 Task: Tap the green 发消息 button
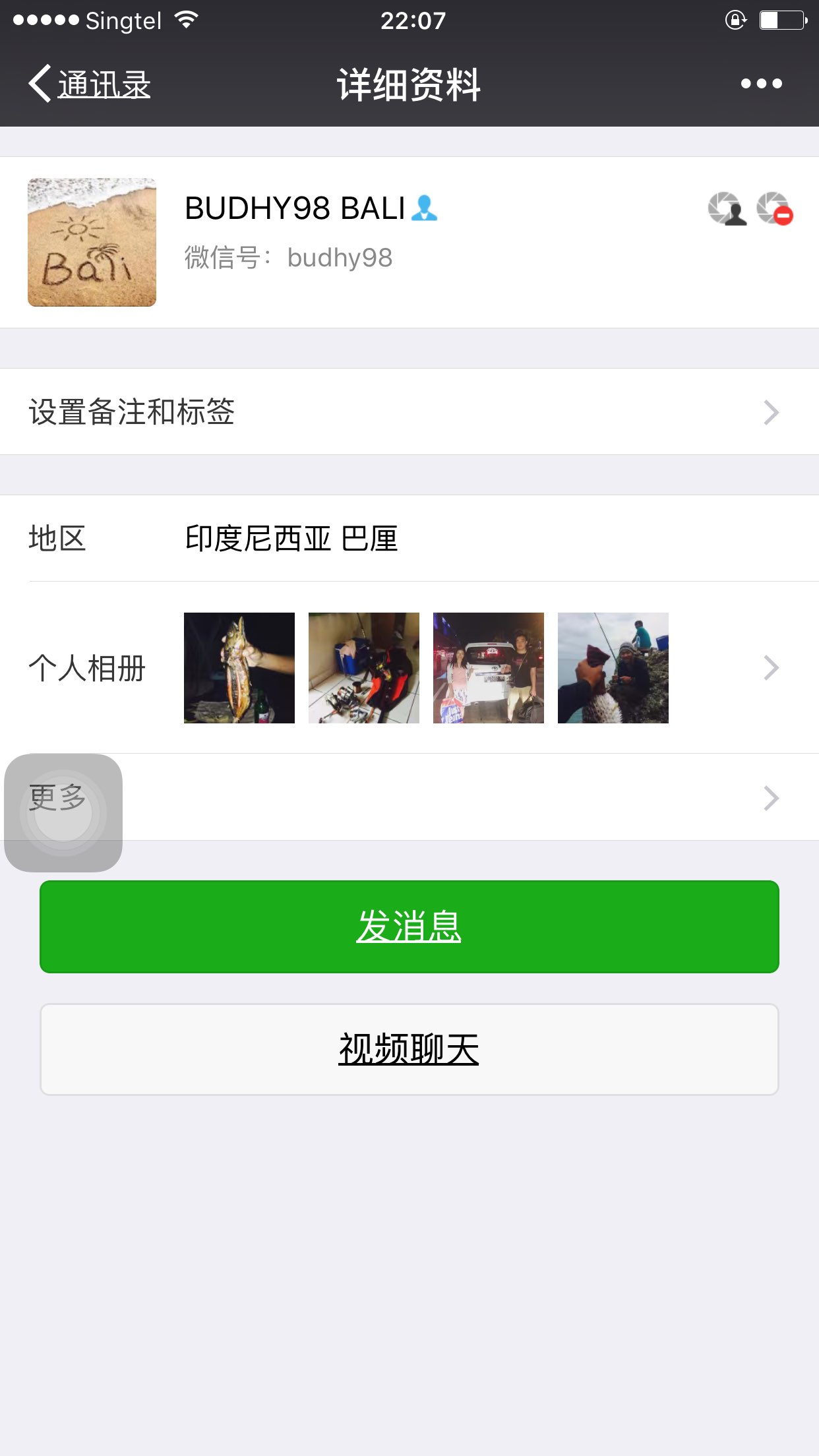click(x=409, y=926)
